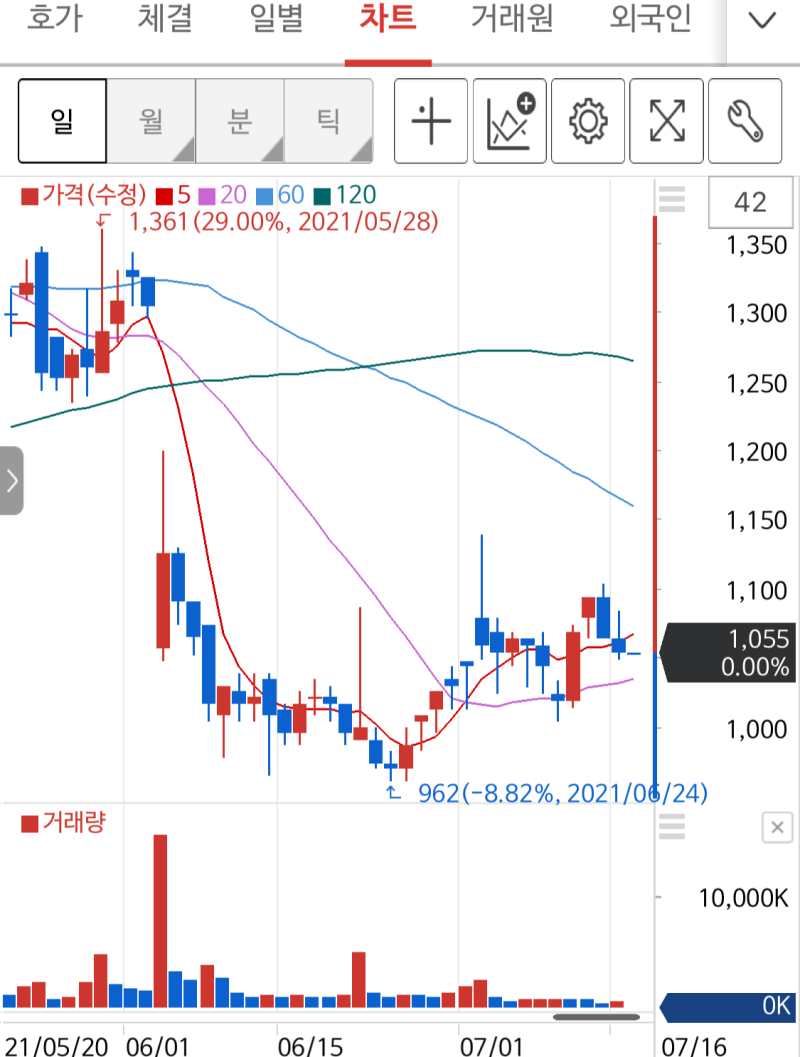Open the wrench tools option

click(x=744, y=121)
